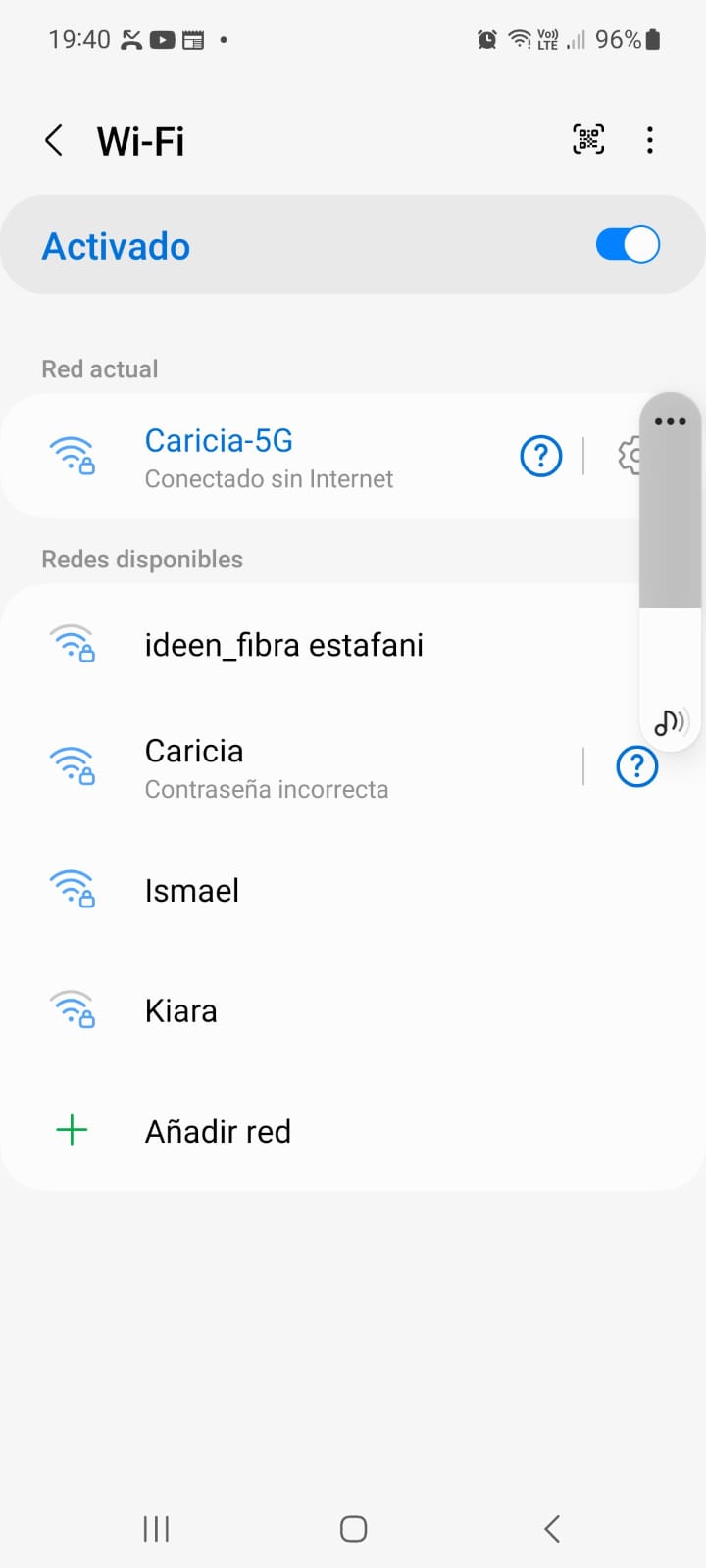Tap the help icon next to Caricia-5G
The width and height of the screenshot is (706, 1568).
click(x=540, y=457)
